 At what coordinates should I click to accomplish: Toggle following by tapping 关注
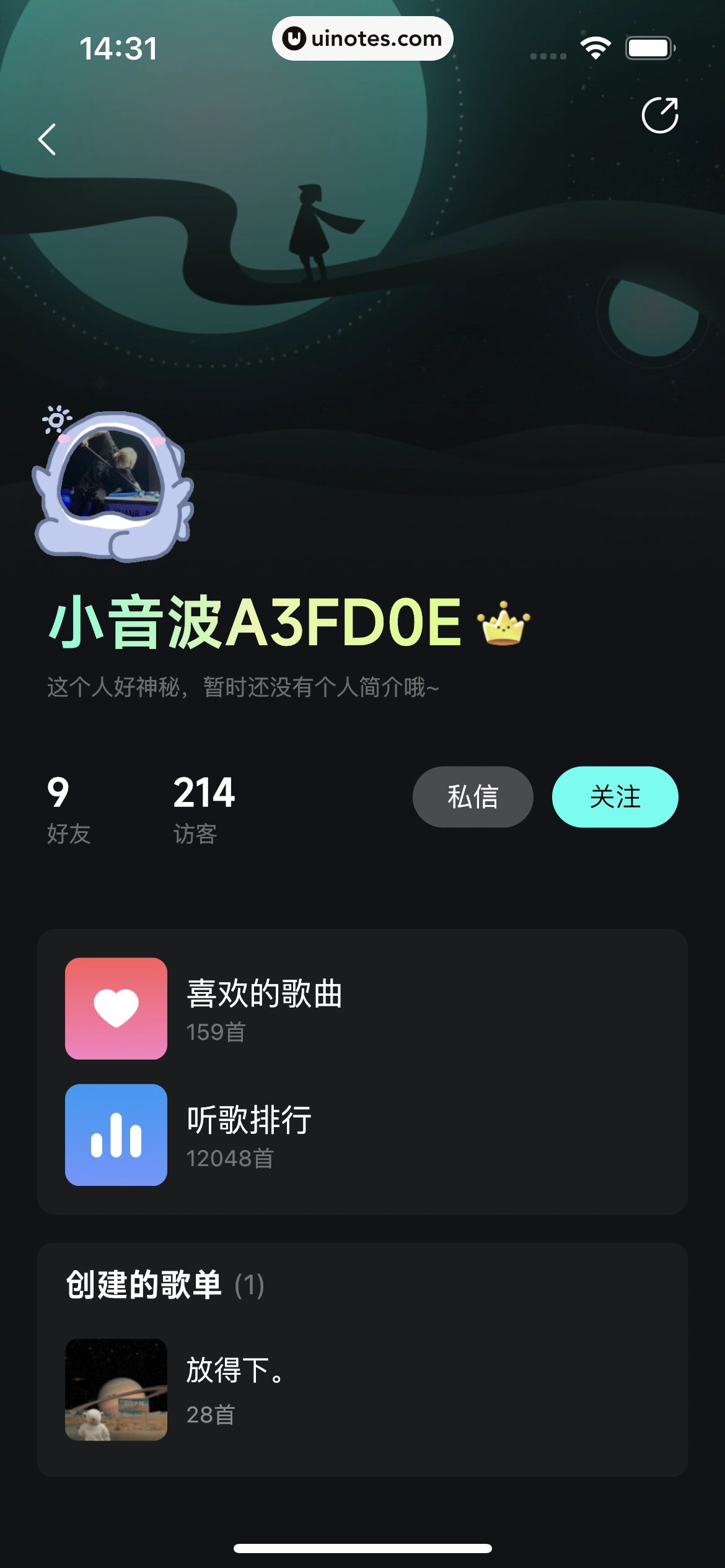(x=615, y=796)
